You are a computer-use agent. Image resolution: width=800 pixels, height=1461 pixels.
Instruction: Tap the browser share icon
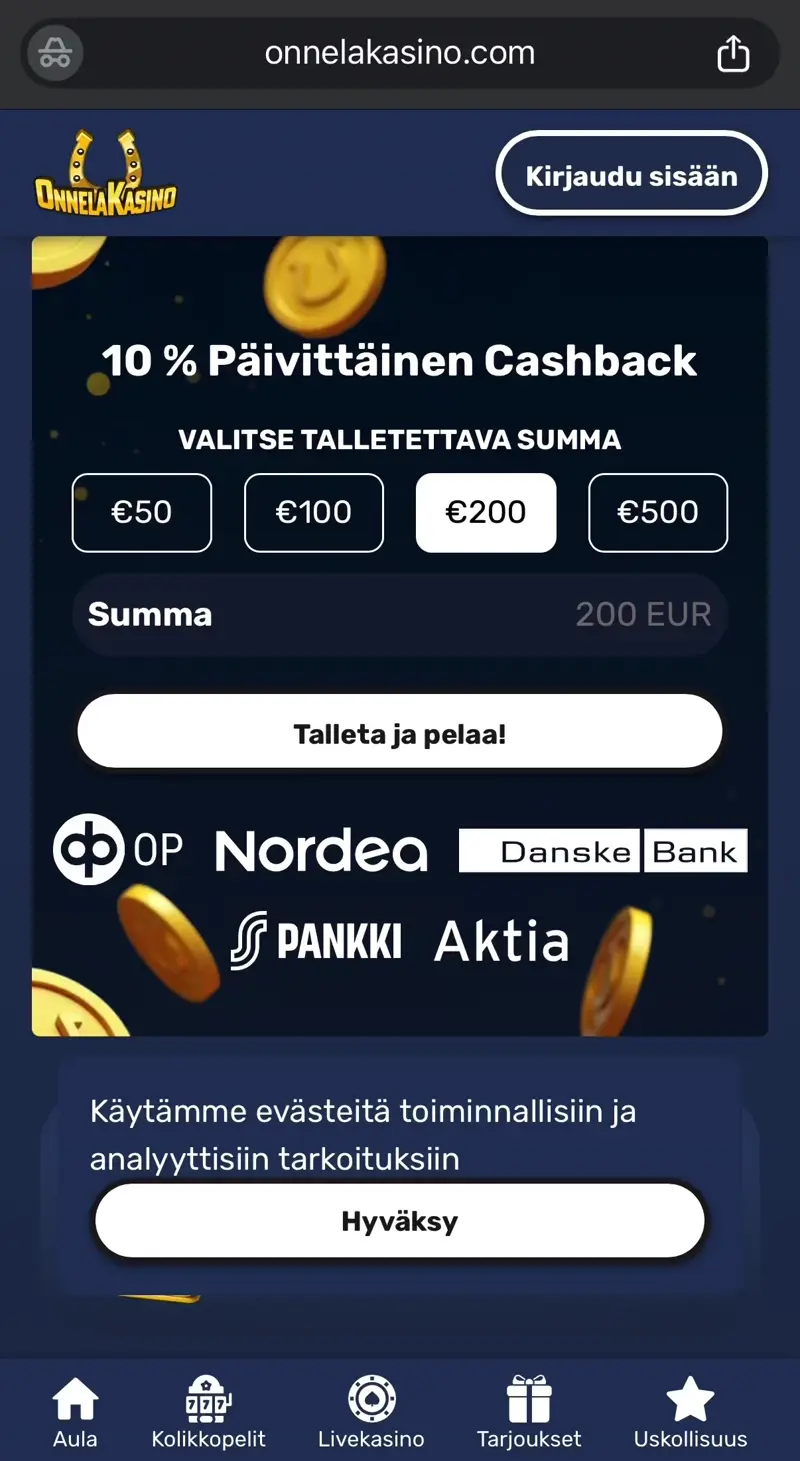coord(735,53)
